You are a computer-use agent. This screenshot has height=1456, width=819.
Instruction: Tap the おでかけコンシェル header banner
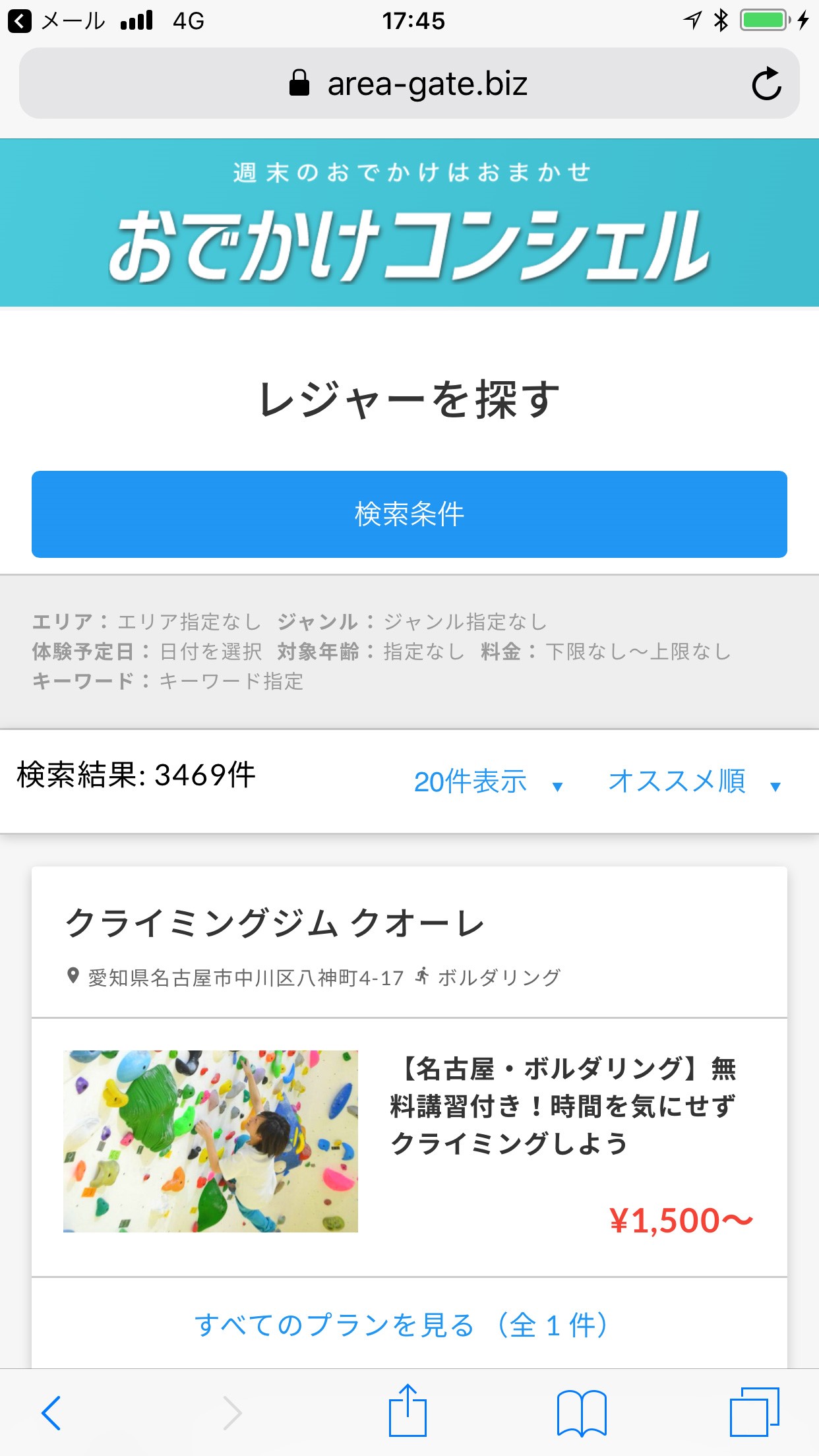click(409, 223)
